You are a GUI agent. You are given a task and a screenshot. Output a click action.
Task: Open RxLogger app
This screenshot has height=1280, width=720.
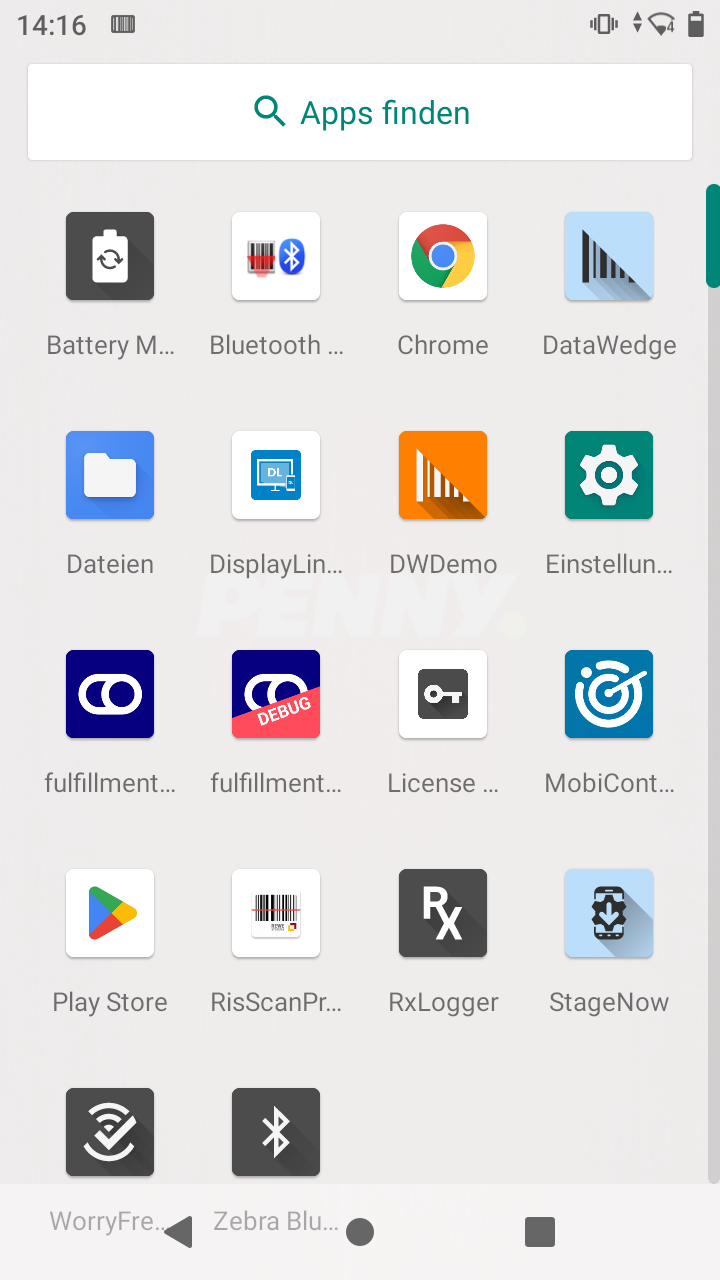pos(443,913)
